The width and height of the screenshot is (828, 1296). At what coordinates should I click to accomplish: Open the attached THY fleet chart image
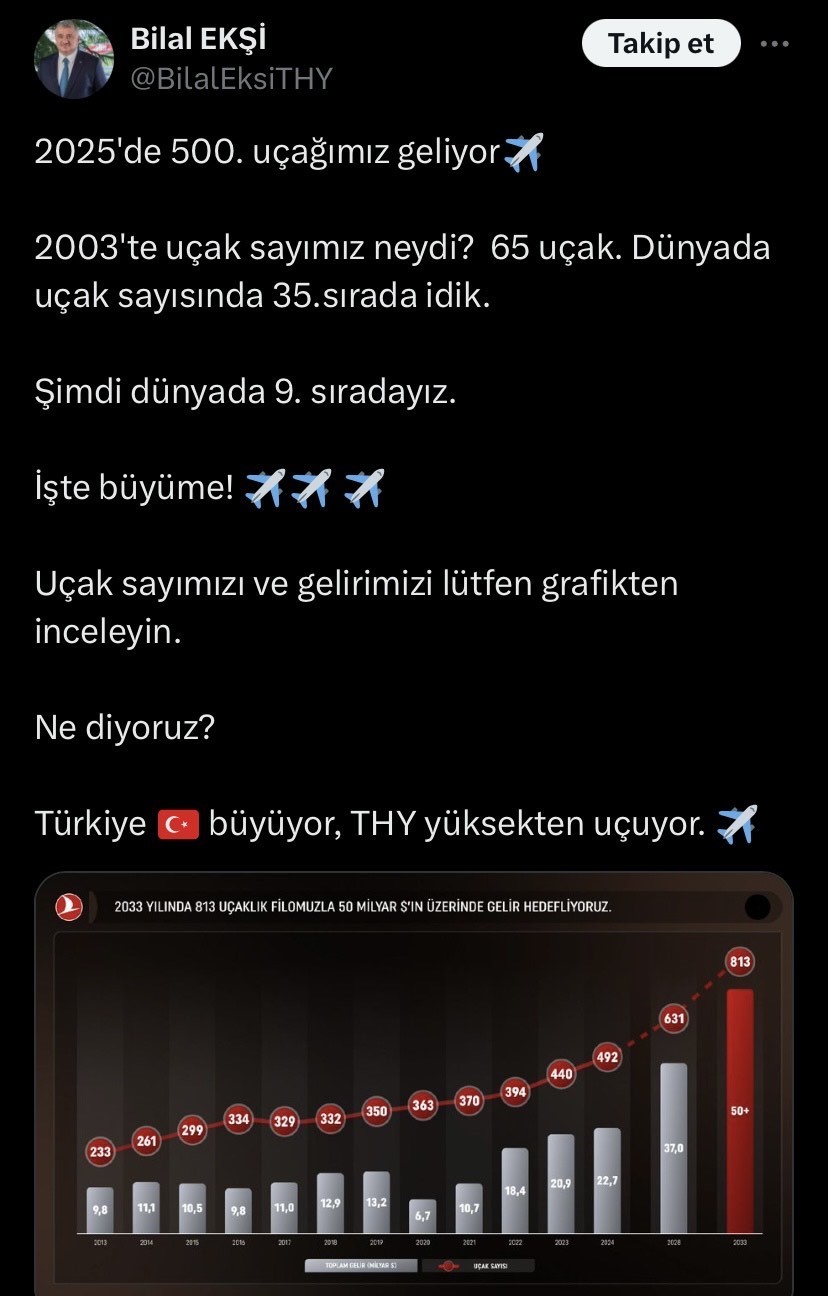414,1080
